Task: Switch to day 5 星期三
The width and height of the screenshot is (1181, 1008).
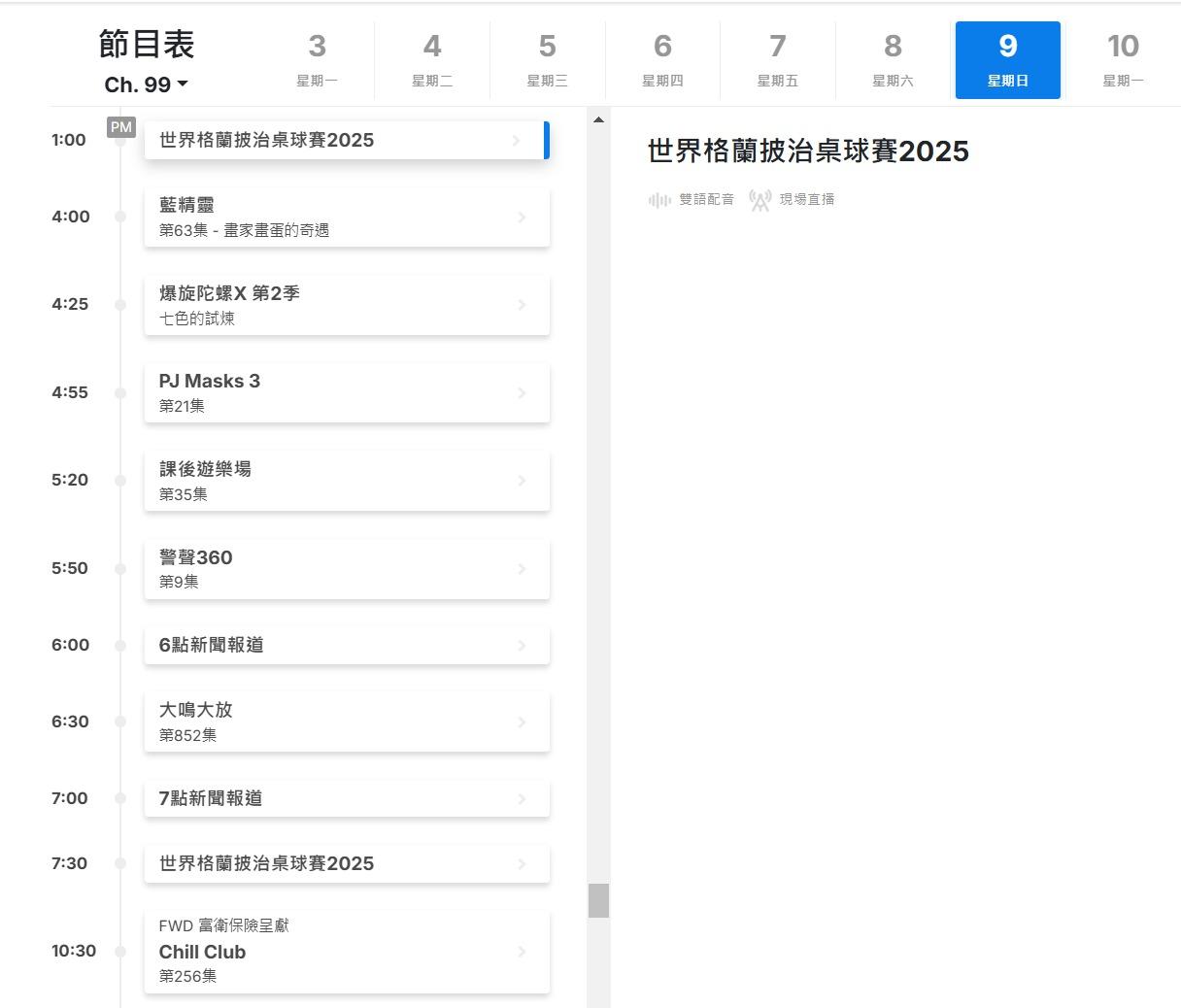Action: pos(547,59)
